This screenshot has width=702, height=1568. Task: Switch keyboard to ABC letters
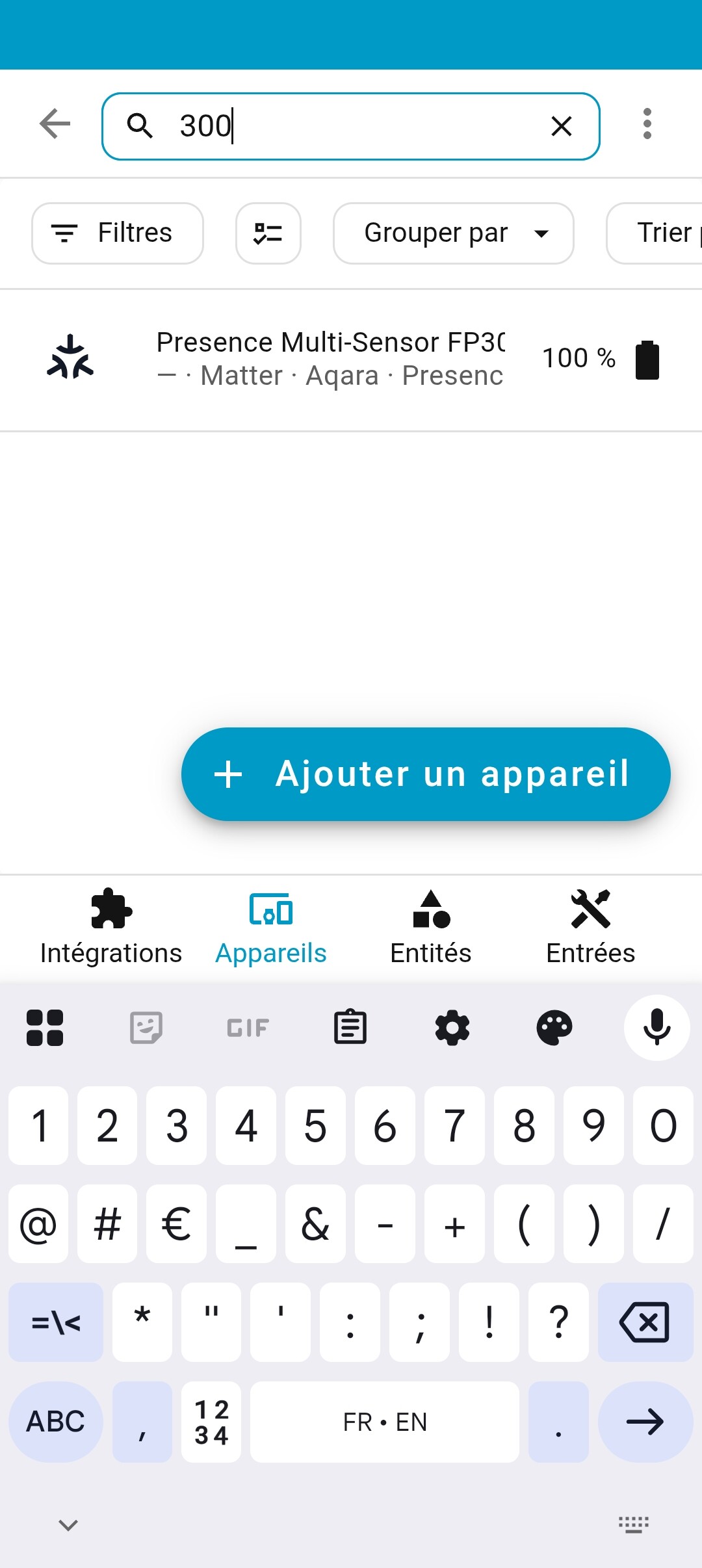pyautogui.click(x=56, y=1421)
